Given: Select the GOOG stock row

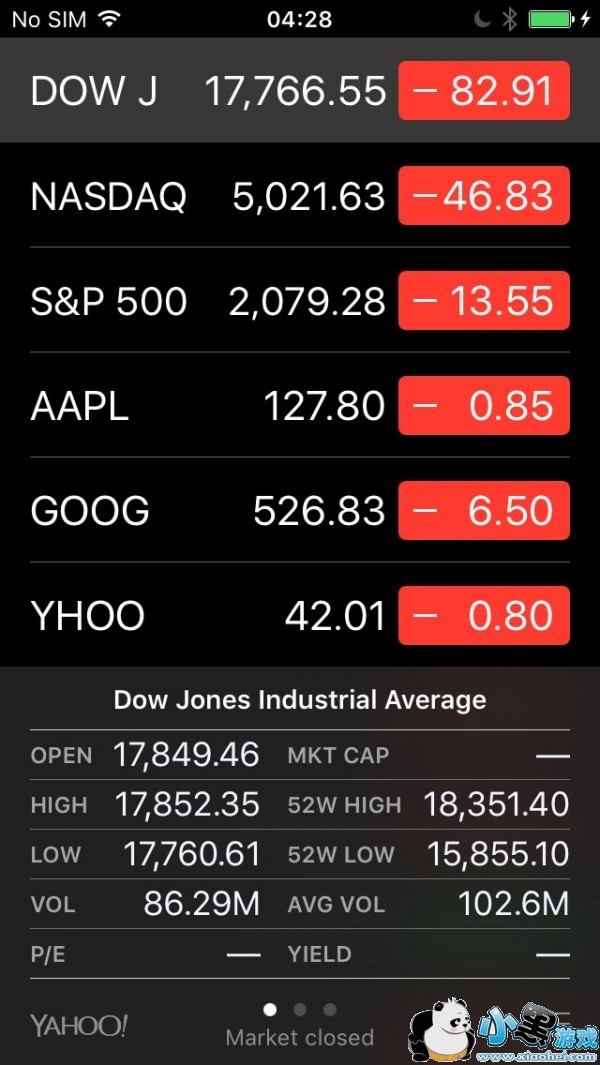Looking at the screenshot, I should click(300, 510).
